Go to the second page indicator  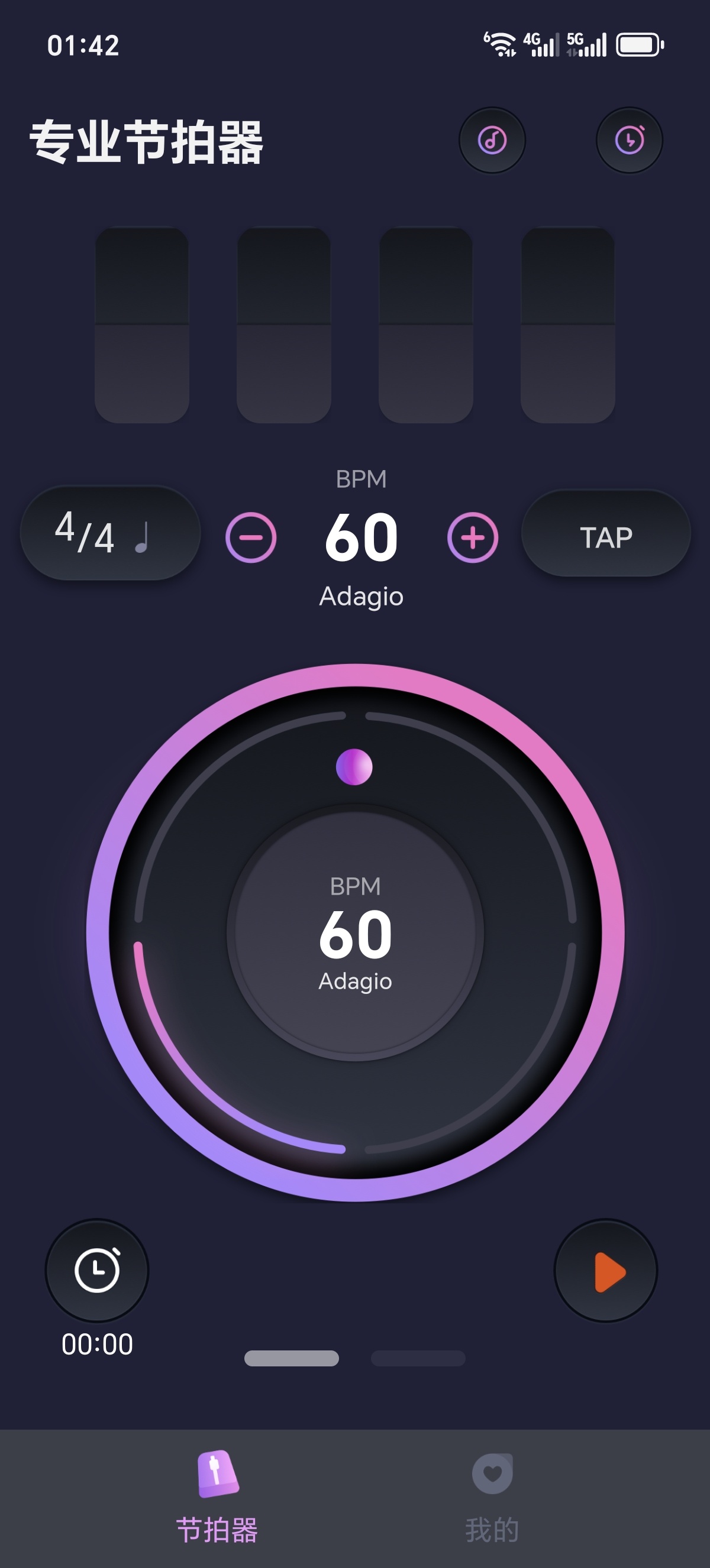tap(418, 1358)
